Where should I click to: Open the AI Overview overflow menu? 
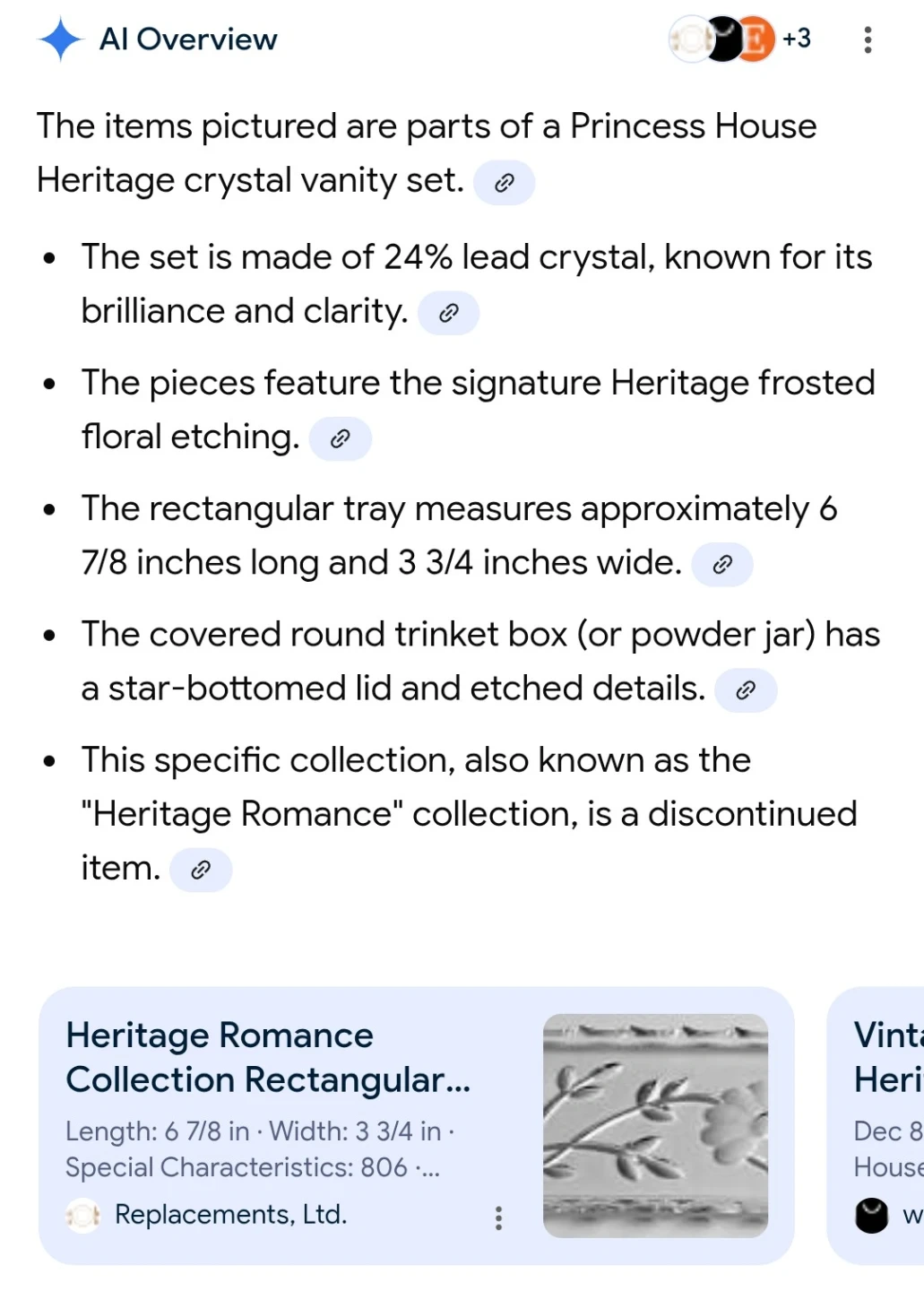coord(868,39)
